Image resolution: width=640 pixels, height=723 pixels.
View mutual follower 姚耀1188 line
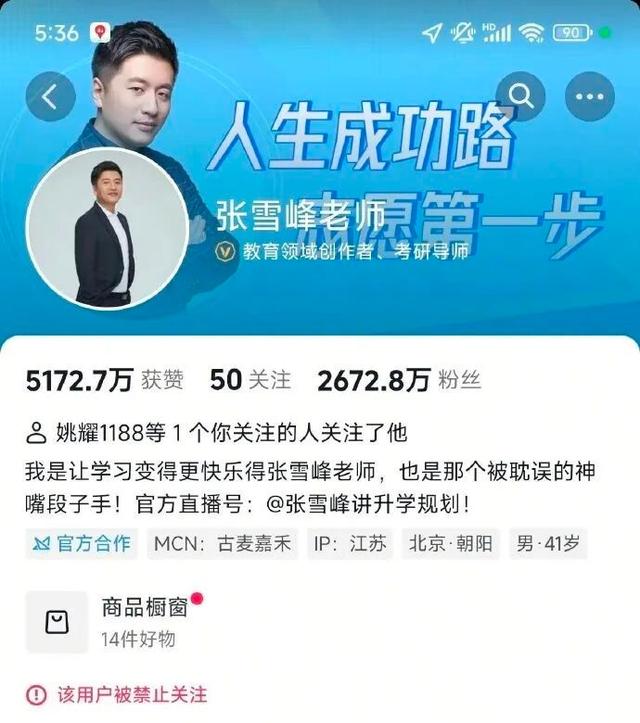tap(217, 433)
